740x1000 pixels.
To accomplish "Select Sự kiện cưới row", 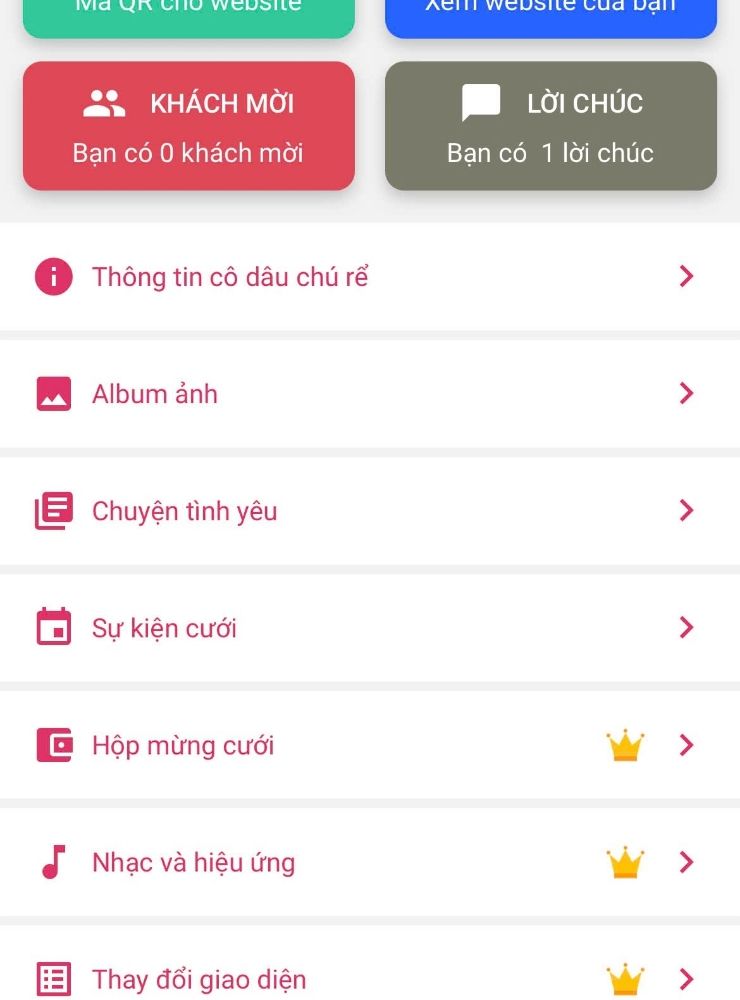I will point(369,628).
